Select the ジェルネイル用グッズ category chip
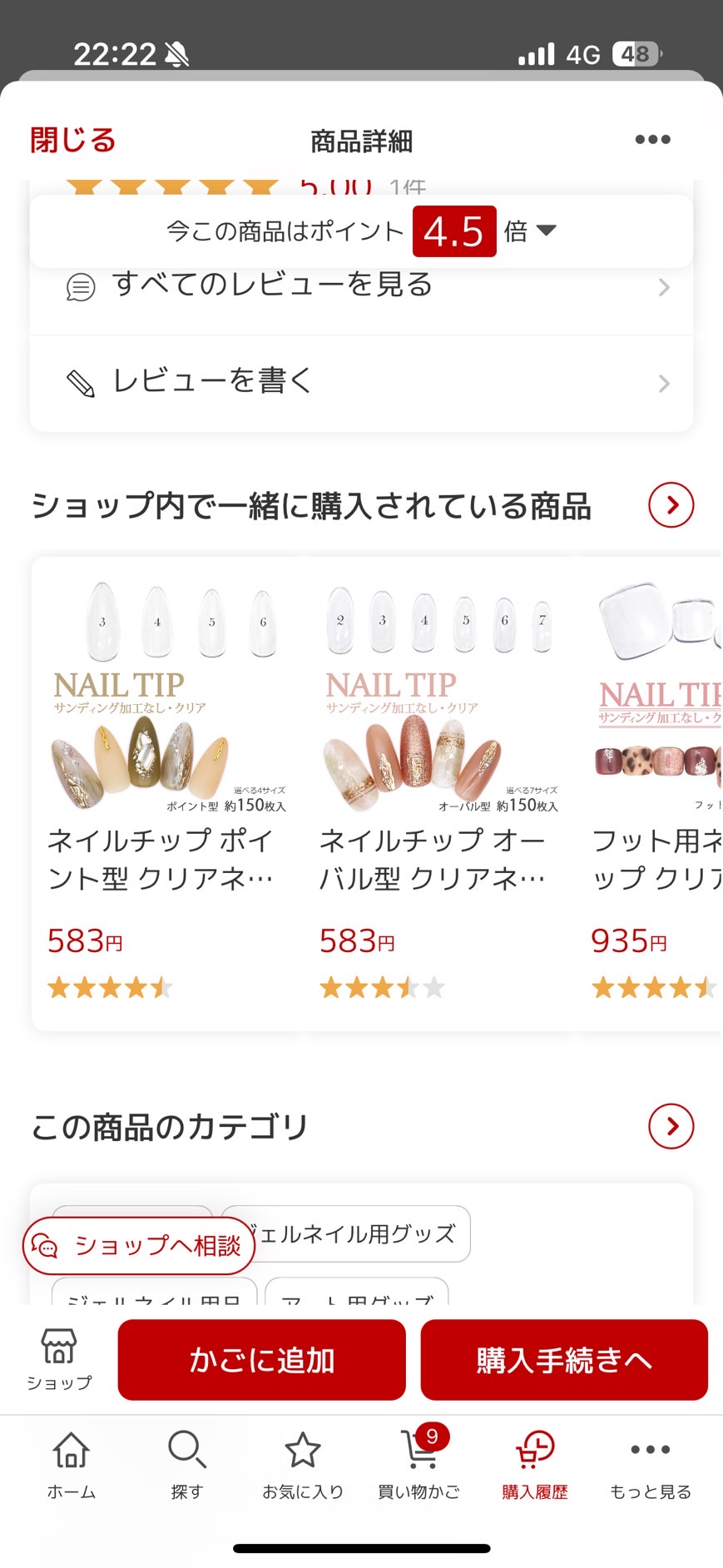Image resolution: width=723 pixels, height=1568 pixels. coord(358,1233)
